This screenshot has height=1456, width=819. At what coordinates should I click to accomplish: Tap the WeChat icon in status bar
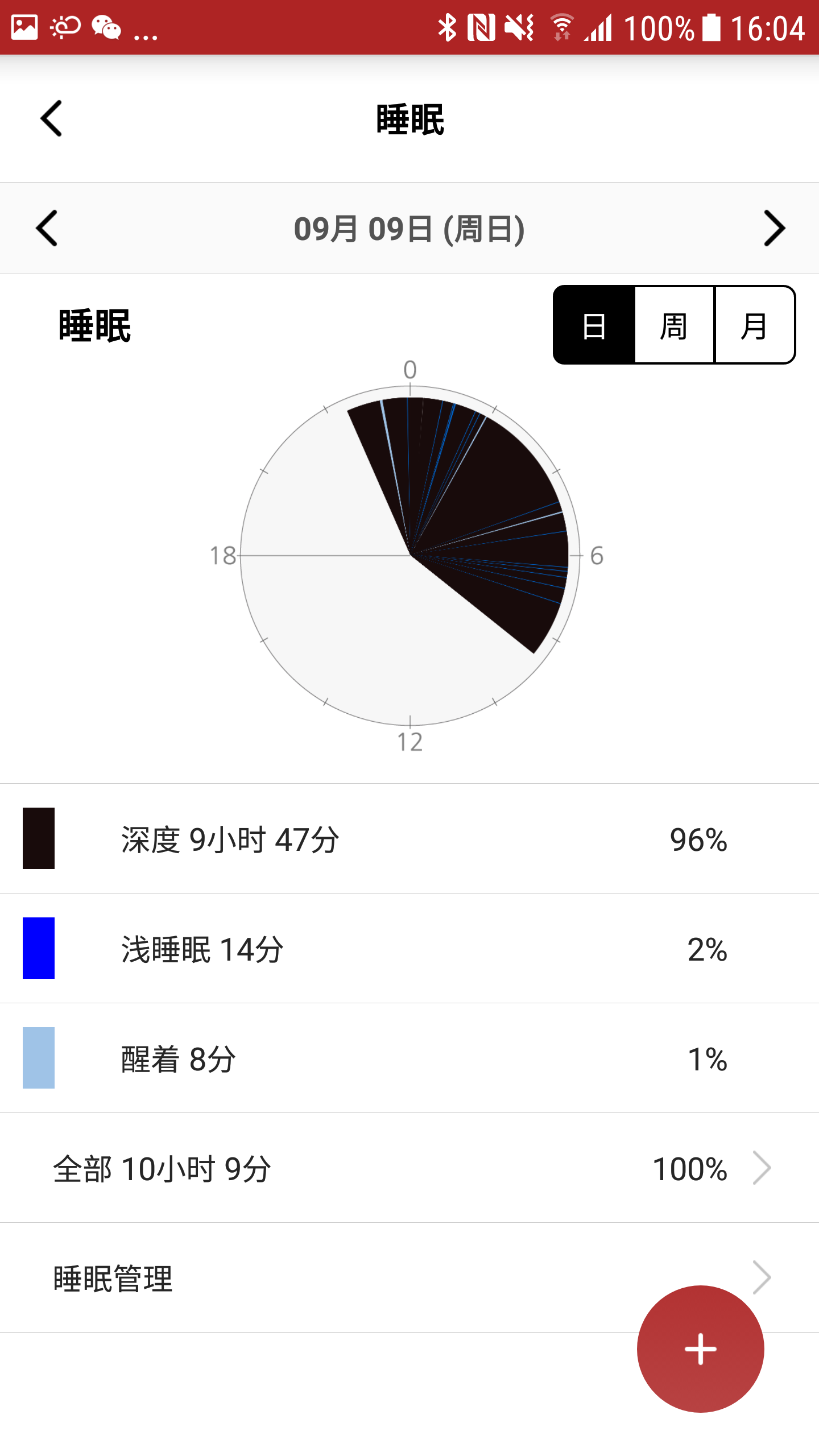105,27
